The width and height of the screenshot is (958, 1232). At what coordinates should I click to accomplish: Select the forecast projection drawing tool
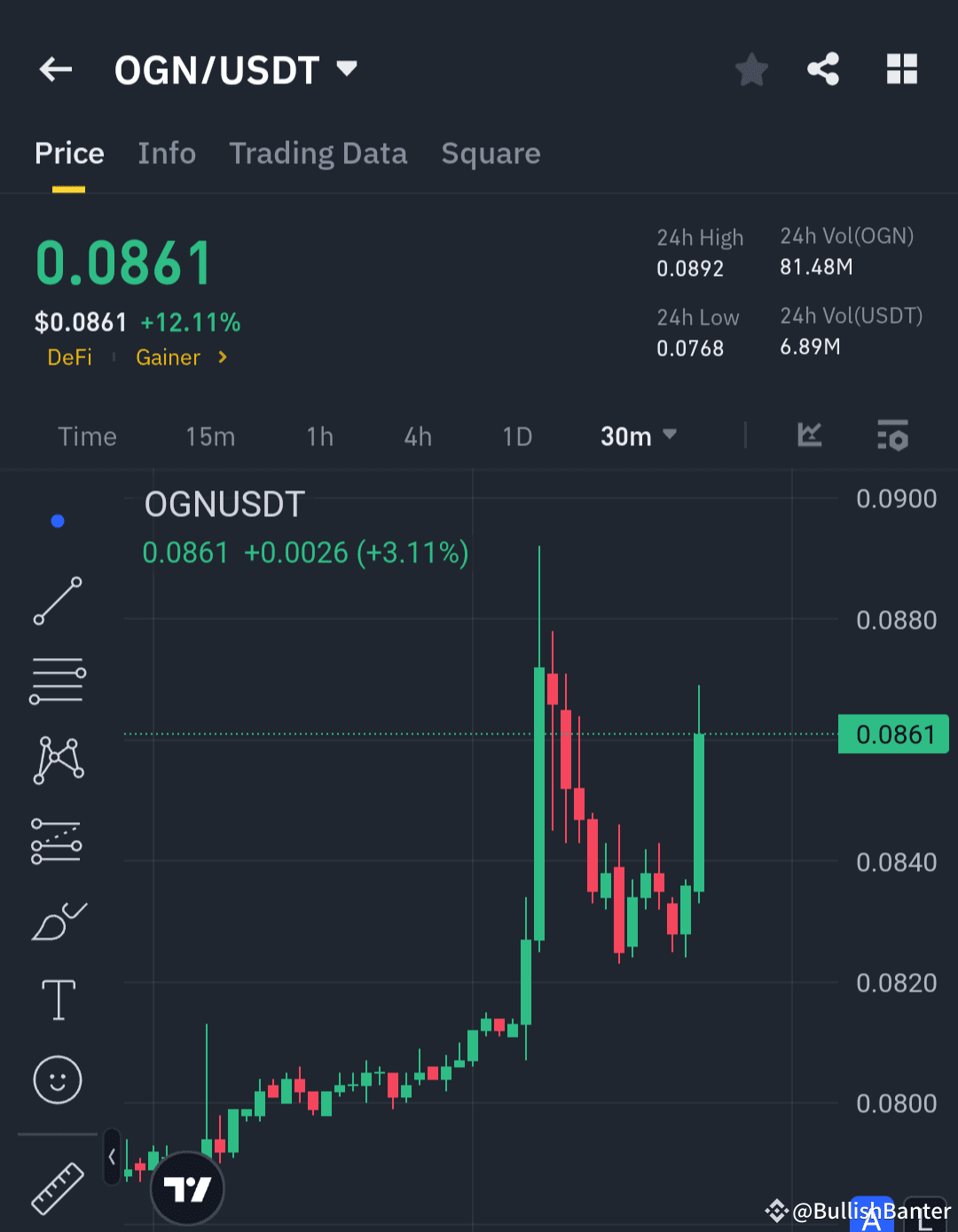click(57, 840)
